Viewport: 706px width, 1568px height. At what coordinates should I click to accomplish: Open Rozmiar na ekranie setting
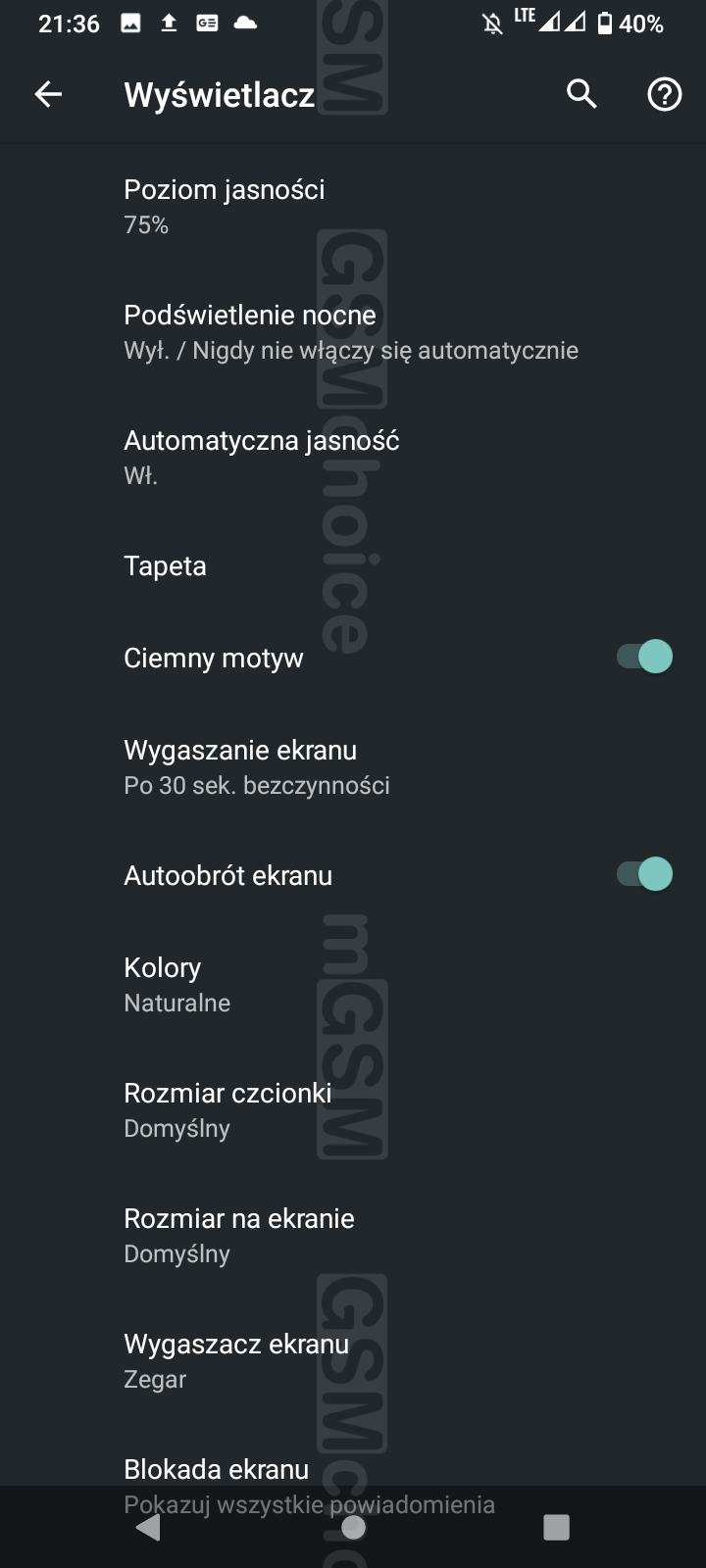click(x=353, y=1235)
